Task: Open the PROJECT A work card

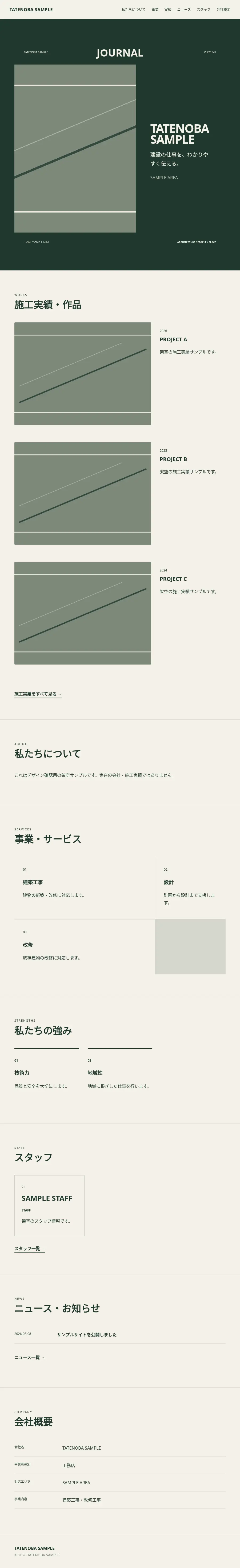Action: (x=120, y=374)
